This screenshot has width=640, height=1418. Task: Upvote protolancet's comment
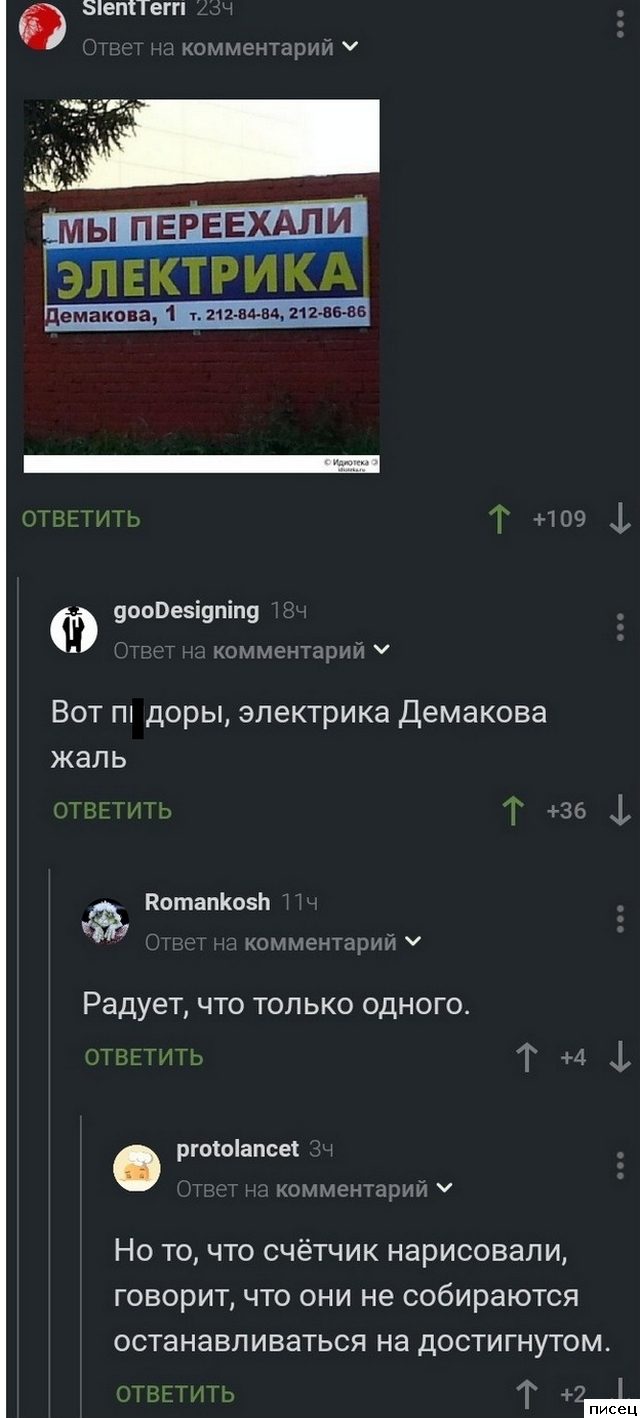526,1394
